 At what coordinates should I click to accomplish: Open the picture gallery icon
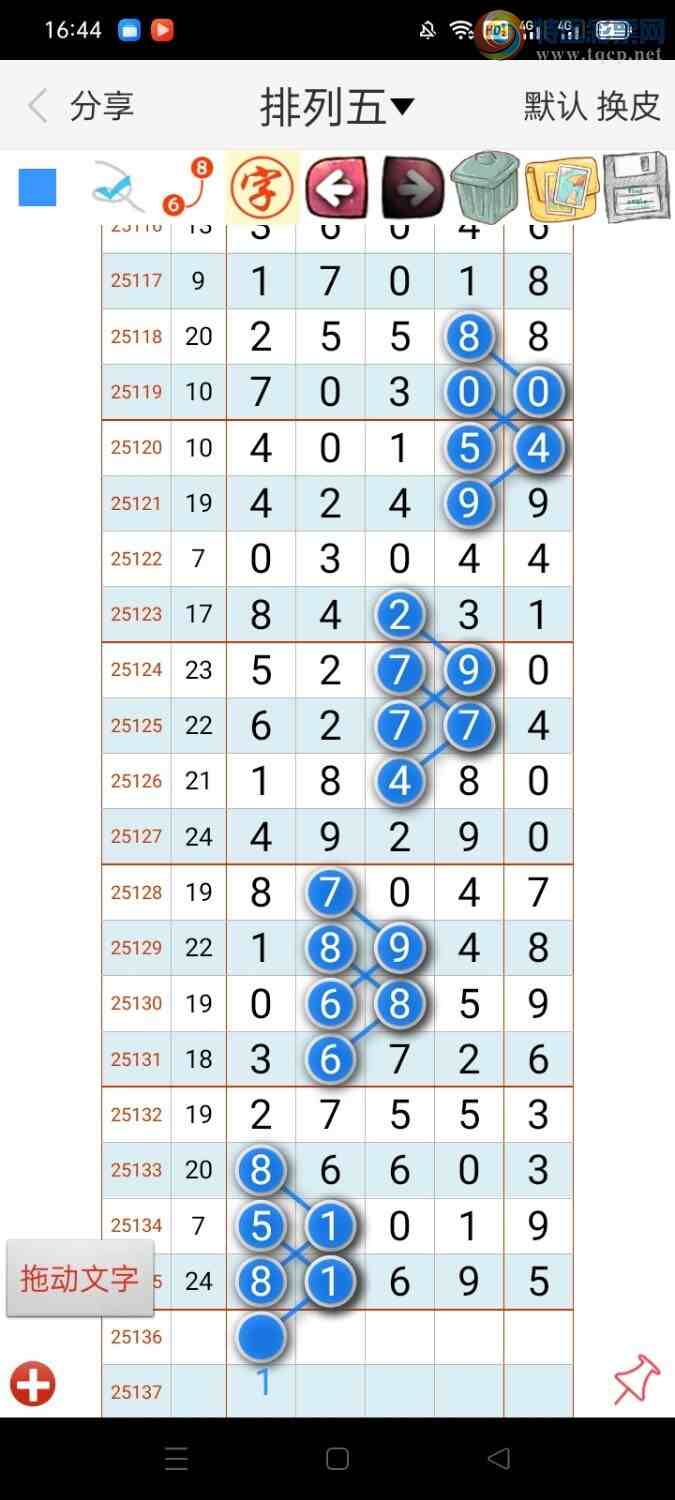coord(561,187)
